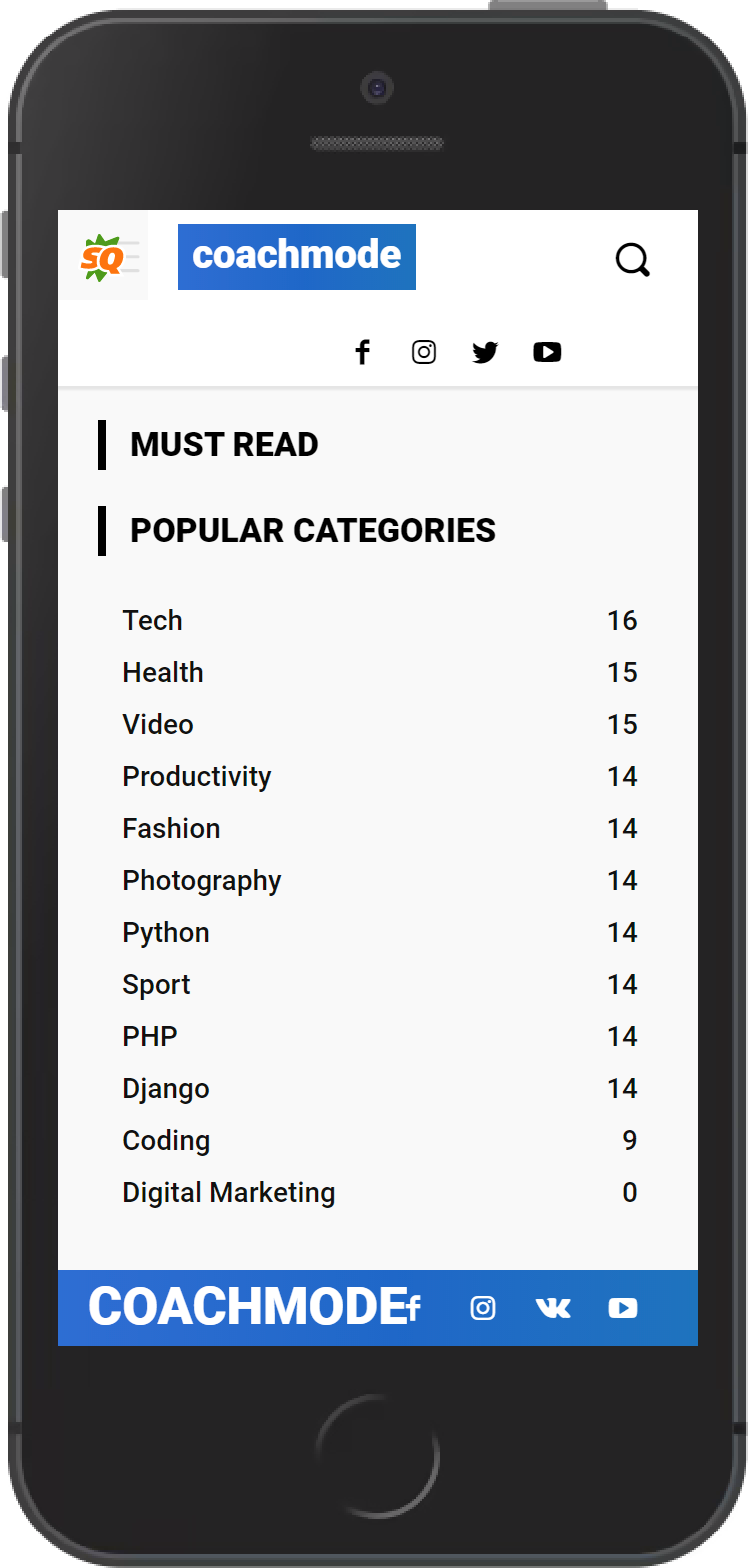Open the header Facebook icon
This screenshot has width=748, height=1568.
click(363, 352)
